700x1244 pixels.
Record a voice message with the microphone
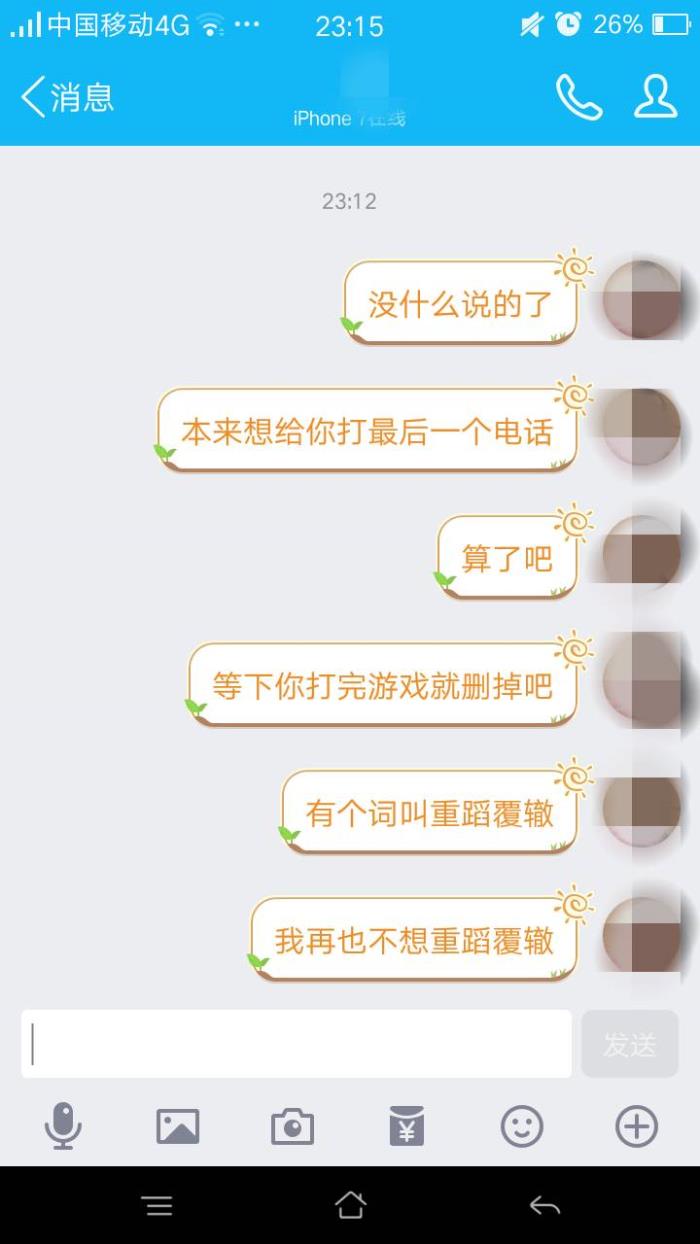tap(63, 1126)
